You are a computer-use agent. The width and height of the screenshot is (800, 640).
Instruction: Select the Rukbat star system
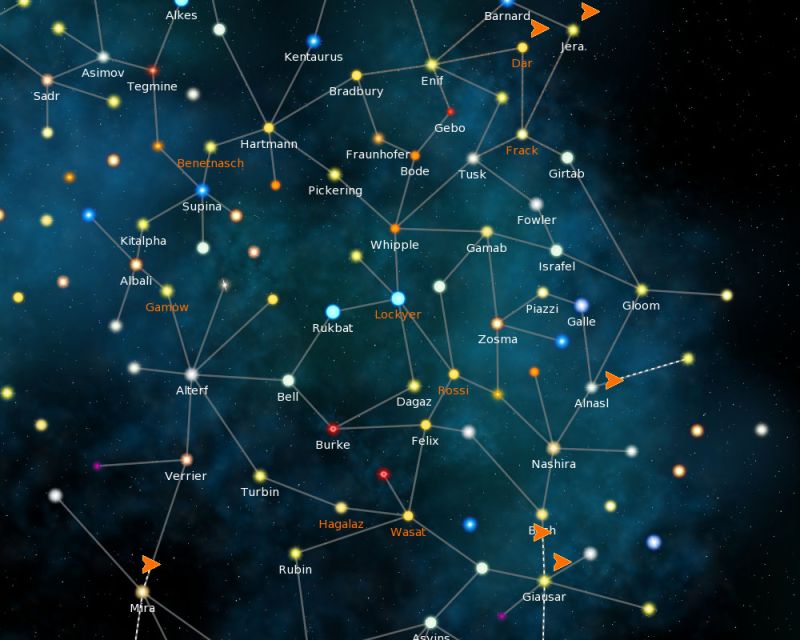[x=333, y=311]
